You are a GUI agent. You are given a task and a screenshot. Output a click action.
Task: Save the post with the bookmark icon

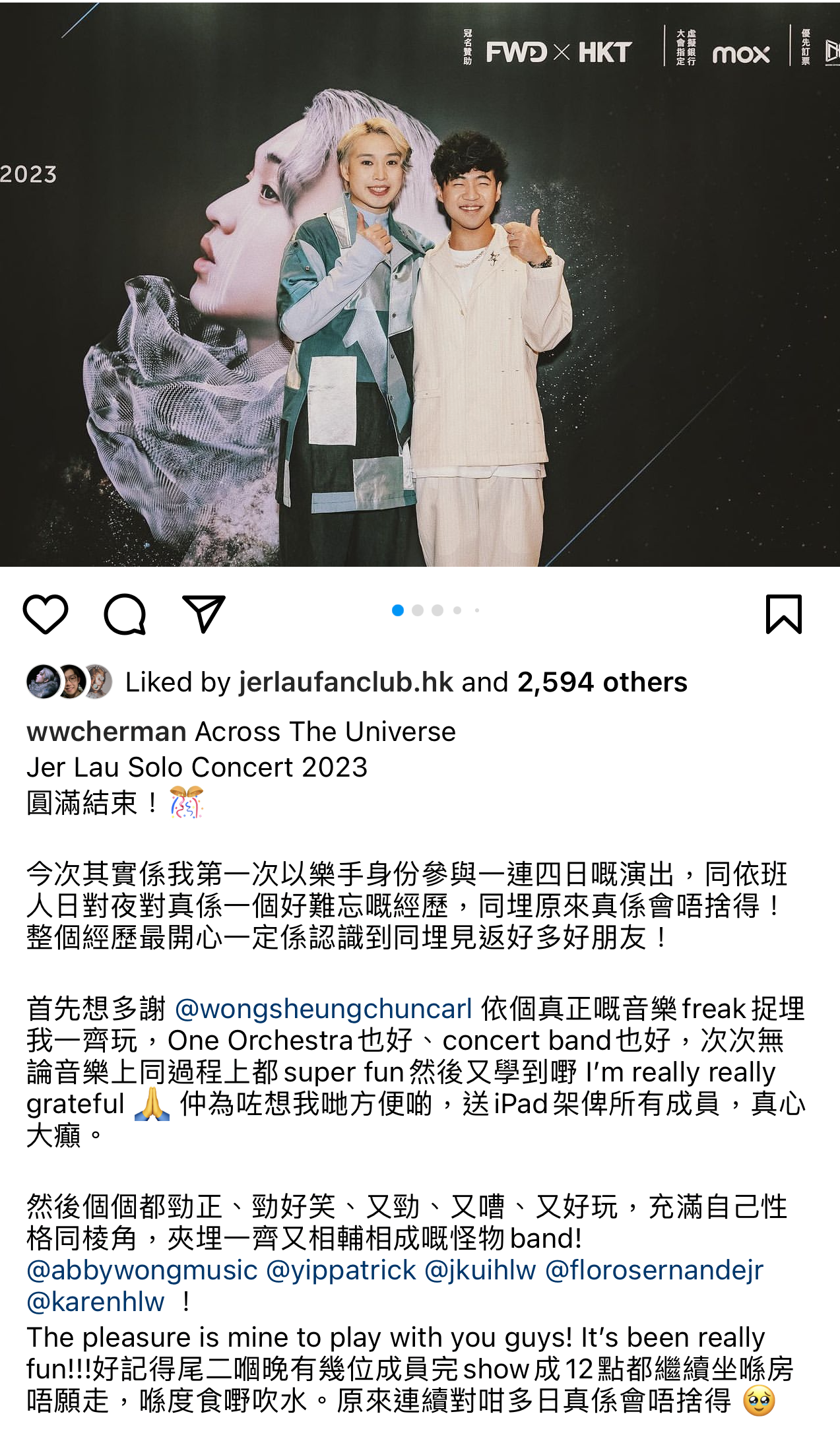(x=783, y=614)
